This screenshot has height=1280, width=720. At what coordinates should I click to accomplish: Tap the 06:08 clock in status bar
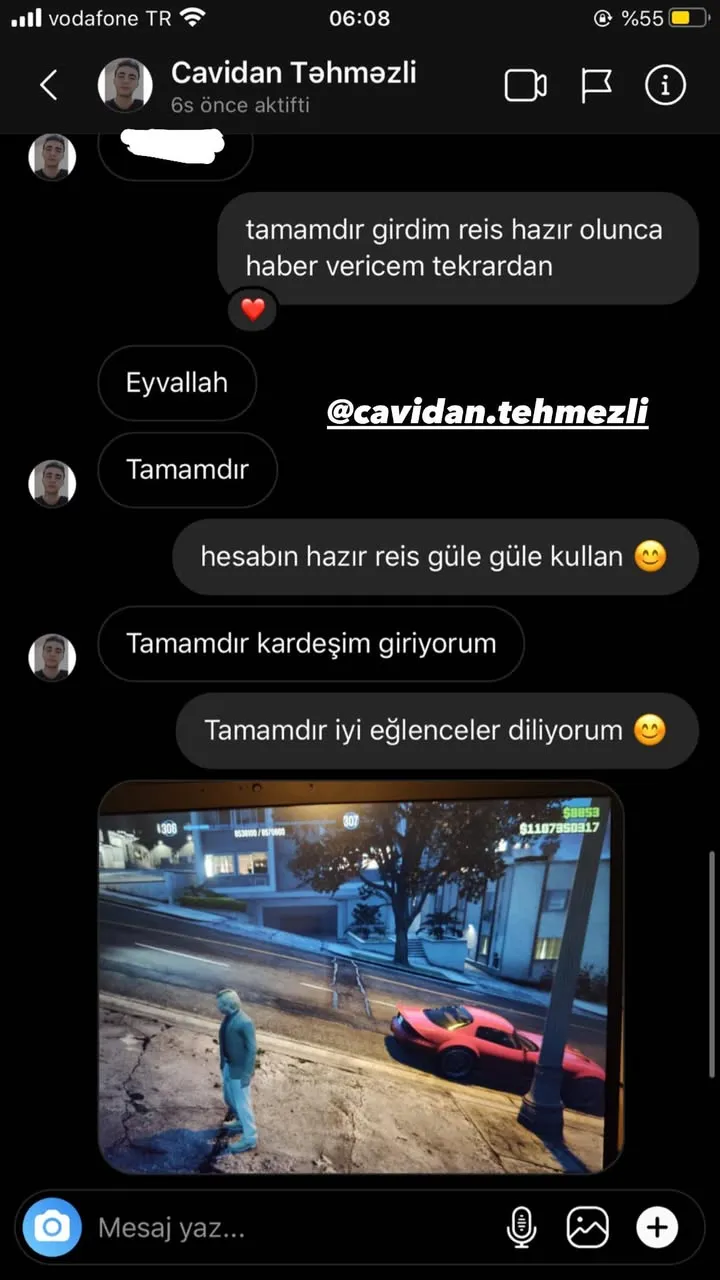[x=360, y=16]
